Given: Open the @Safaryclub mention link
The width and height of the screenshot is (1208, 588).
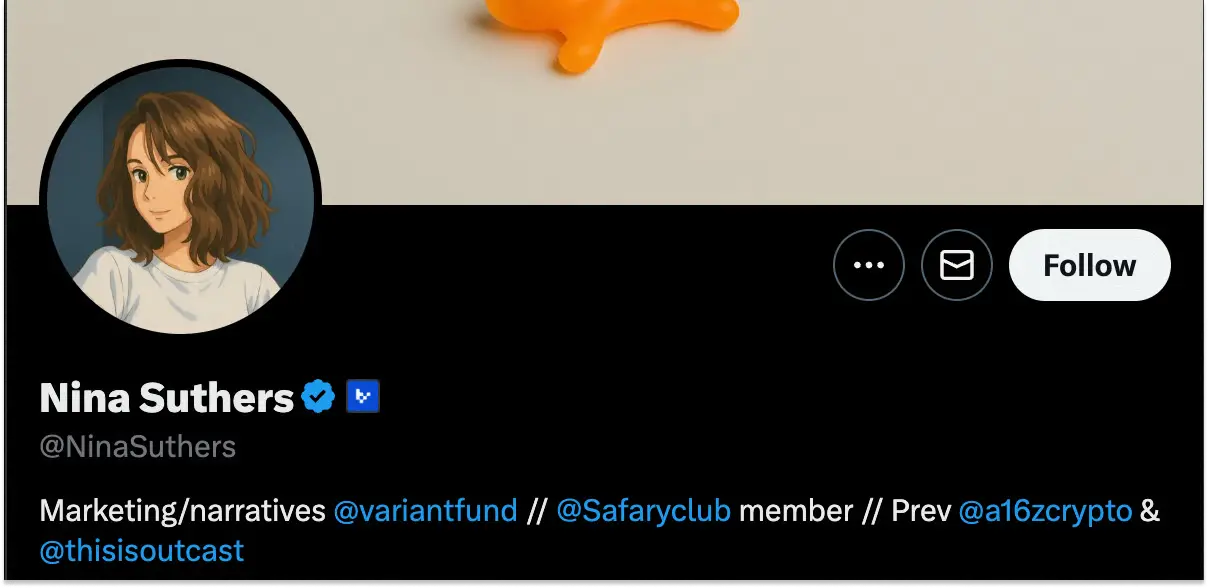Looking at the screenshot, I should point(643,511).
